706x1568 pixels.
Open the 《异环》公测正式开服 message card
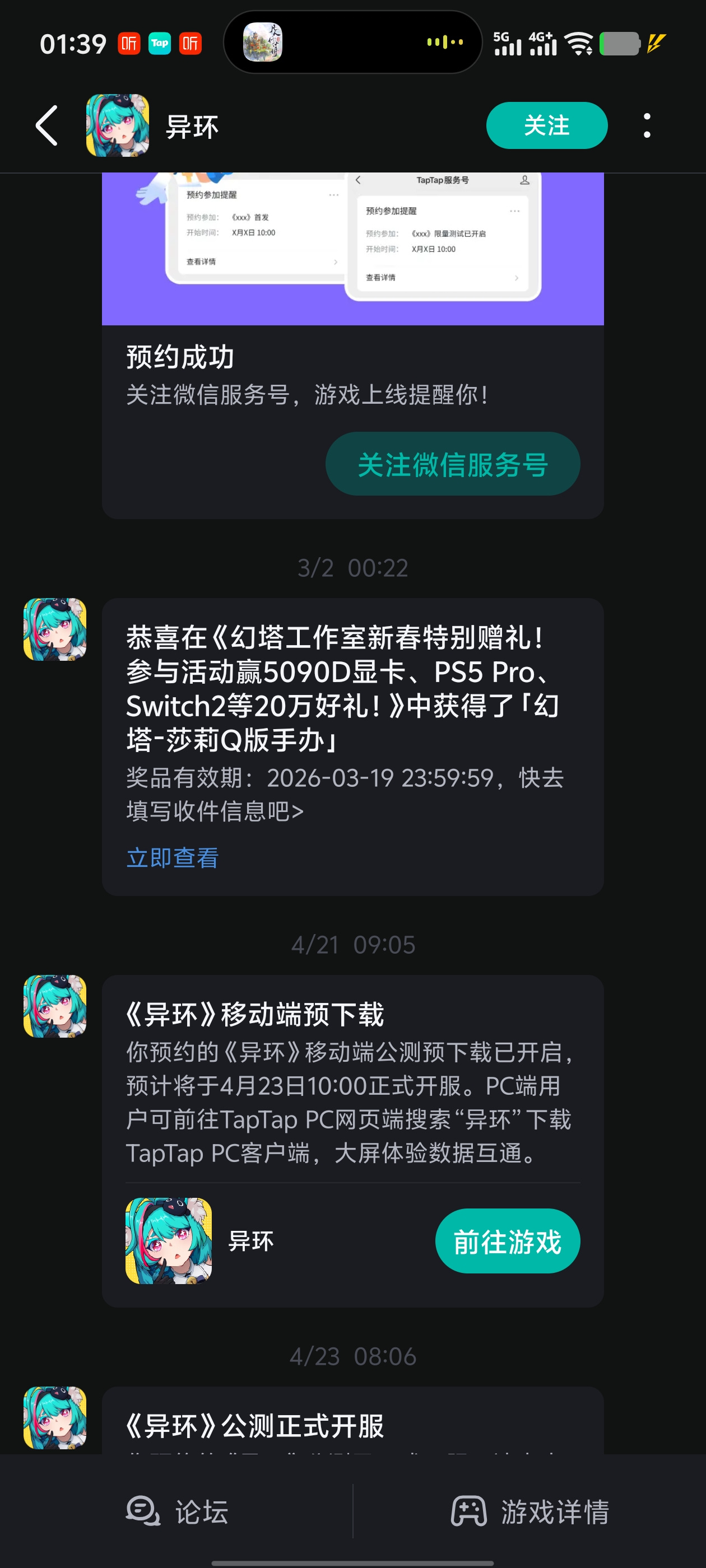352,1421
